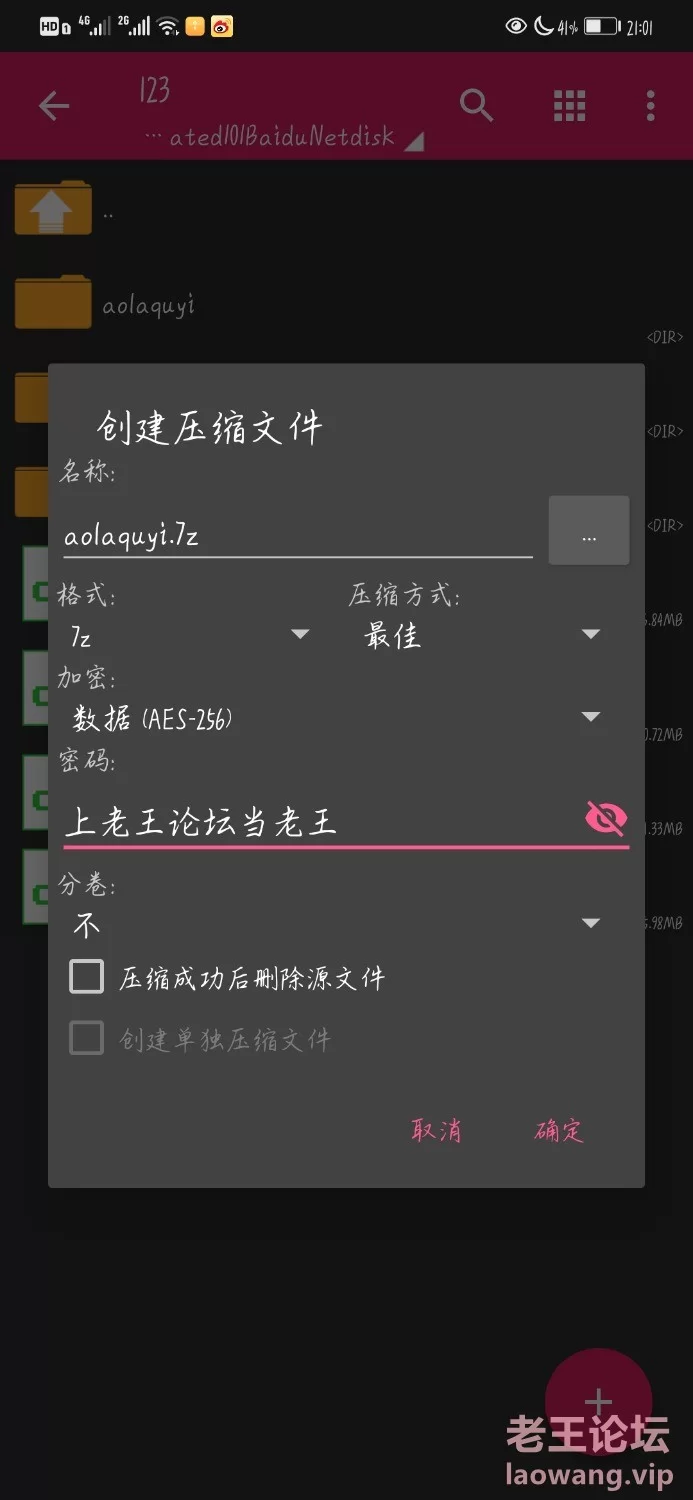Screen dimensions: 693x1500
Task: Confirm with the 确定 button
Action: coord(559,1130)
